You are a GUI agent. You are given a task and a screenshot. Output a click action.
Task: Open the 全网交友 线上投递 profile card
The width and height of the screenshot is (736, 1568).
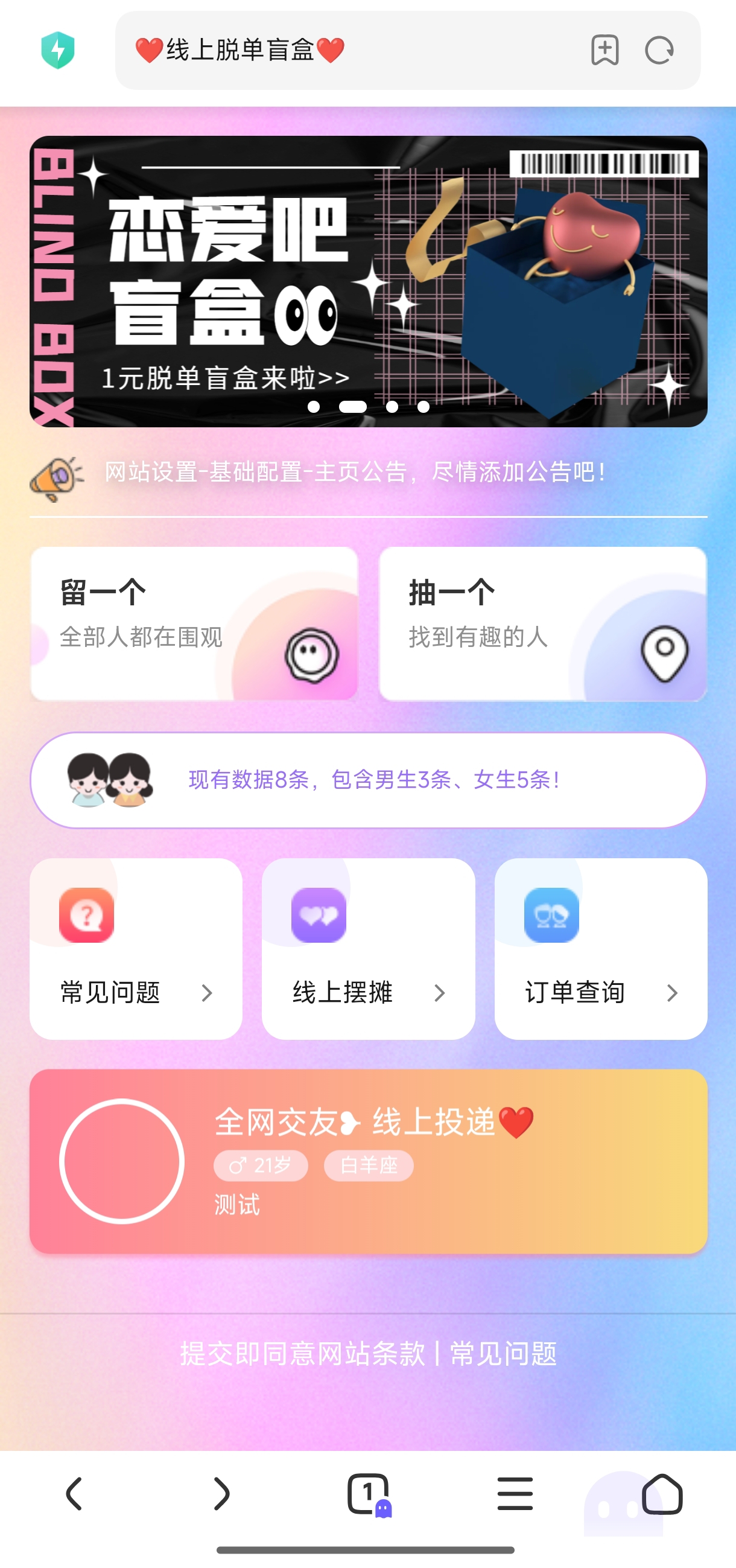pos(368,1161)
